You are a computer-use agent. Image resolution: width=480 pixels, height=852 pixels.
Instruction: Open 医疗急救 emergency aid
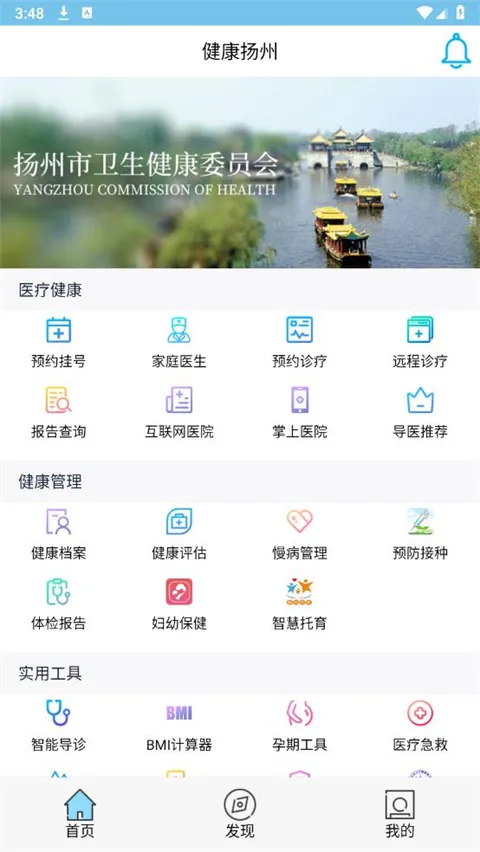(x=420, y=726)
